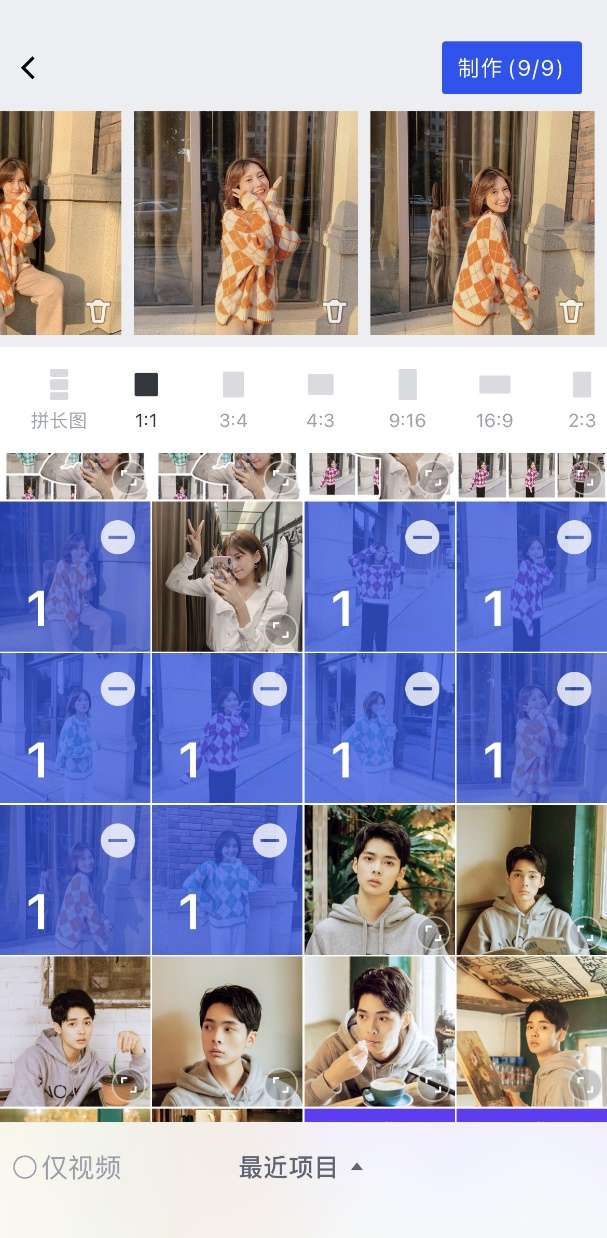Choose the 1:1 aspect ratio
607x1238 pixels.
click(x=146, y=399)
